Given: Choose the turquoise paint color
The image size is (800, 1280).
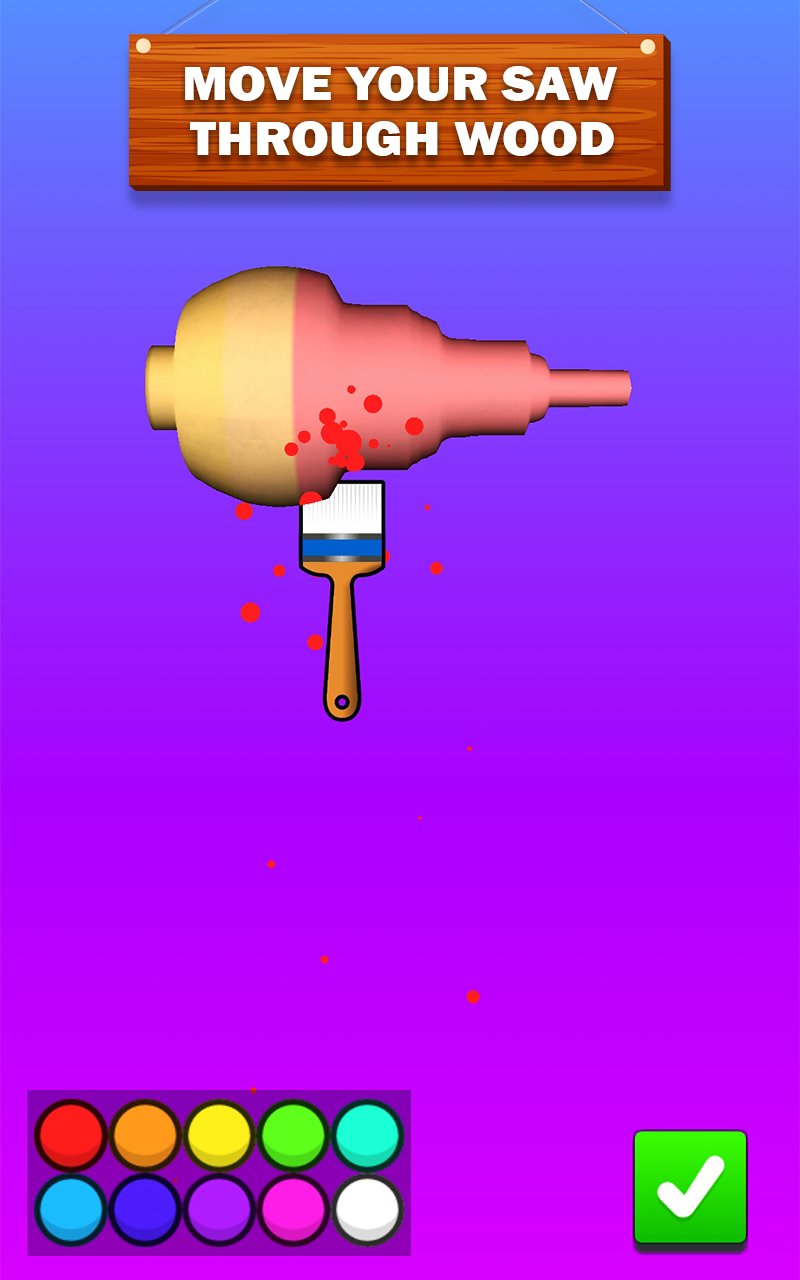Looking at the screenshot, I should tap(367, 1136).
